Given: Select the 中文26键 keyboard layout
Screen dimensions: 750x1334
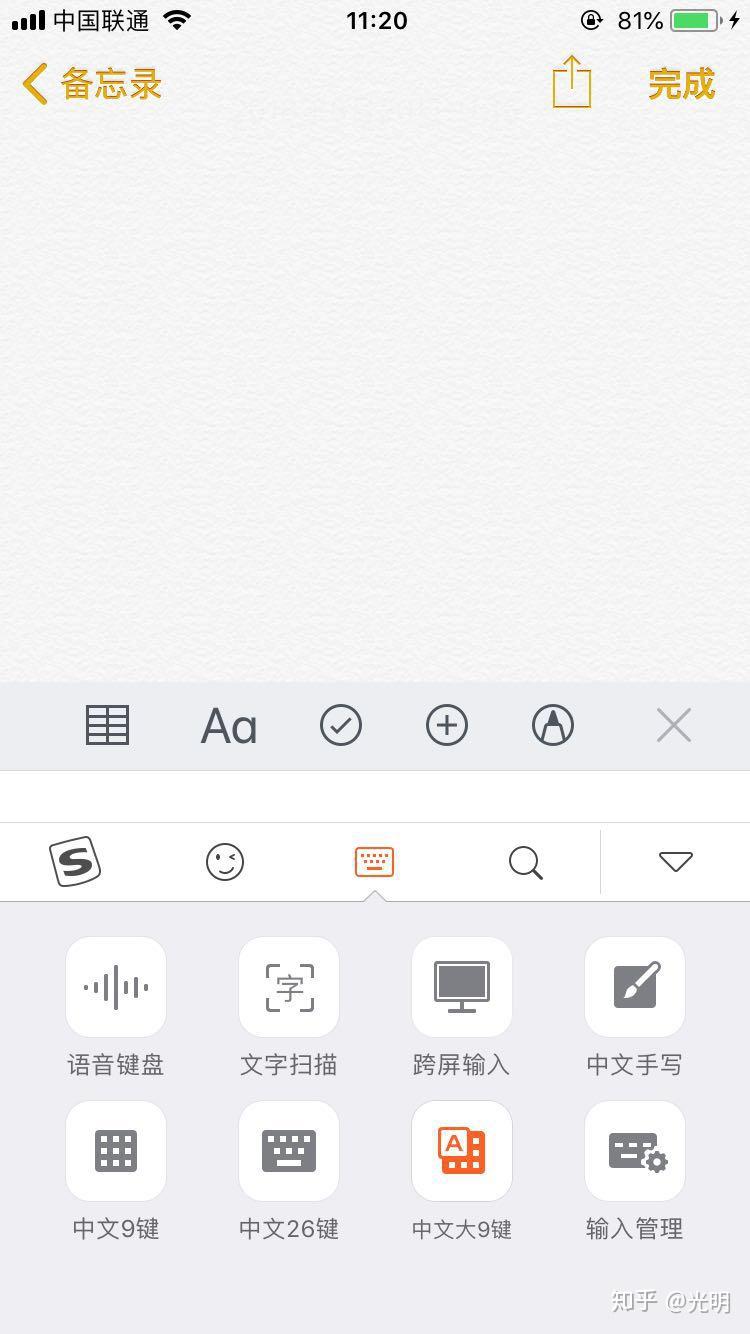Looking at the screenshot, I should [289, 1152].
